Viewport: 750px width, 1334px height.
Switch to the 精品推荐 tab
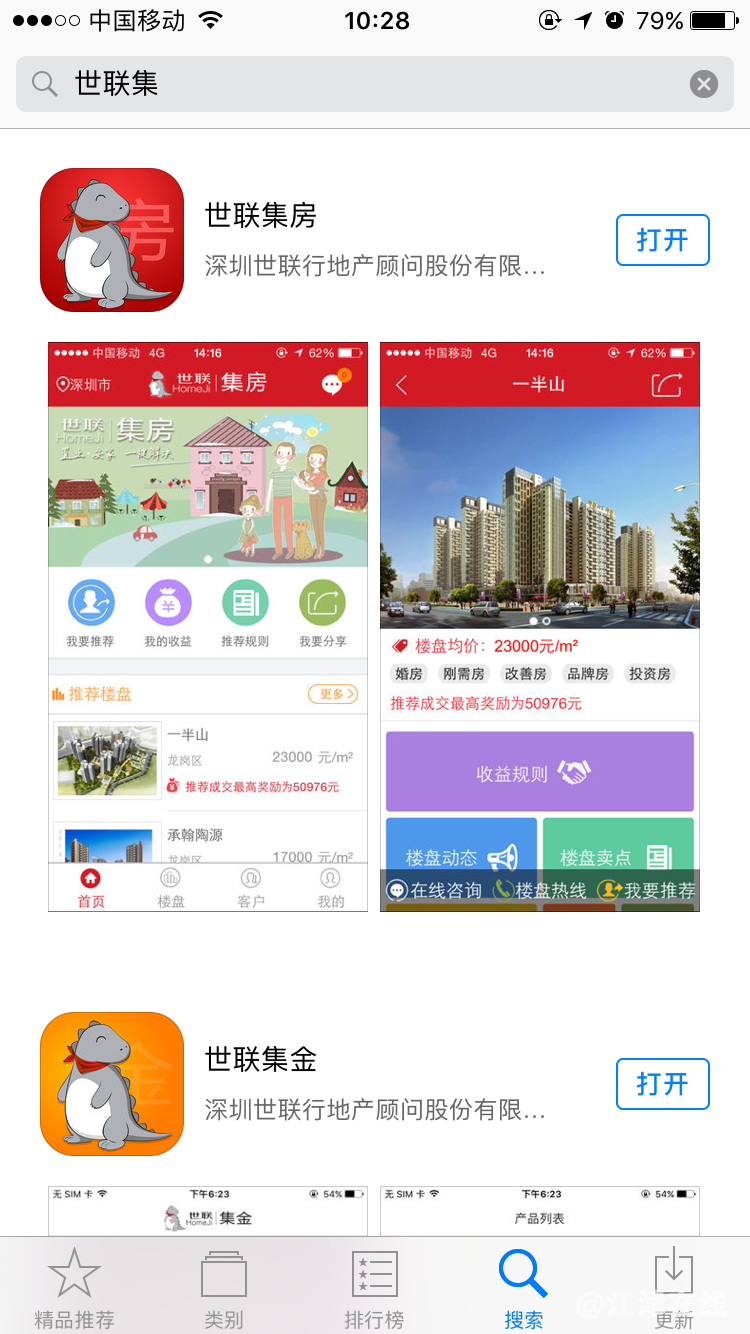75,1288
